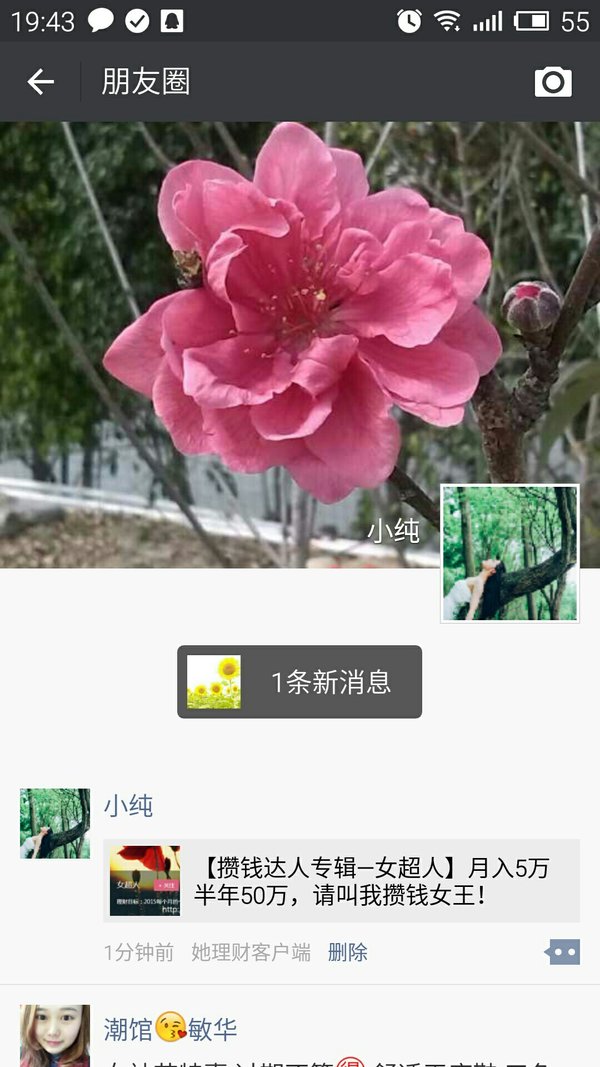View the 1条新消息 notification
600x1067 pixels.
(x=299, y=681)
